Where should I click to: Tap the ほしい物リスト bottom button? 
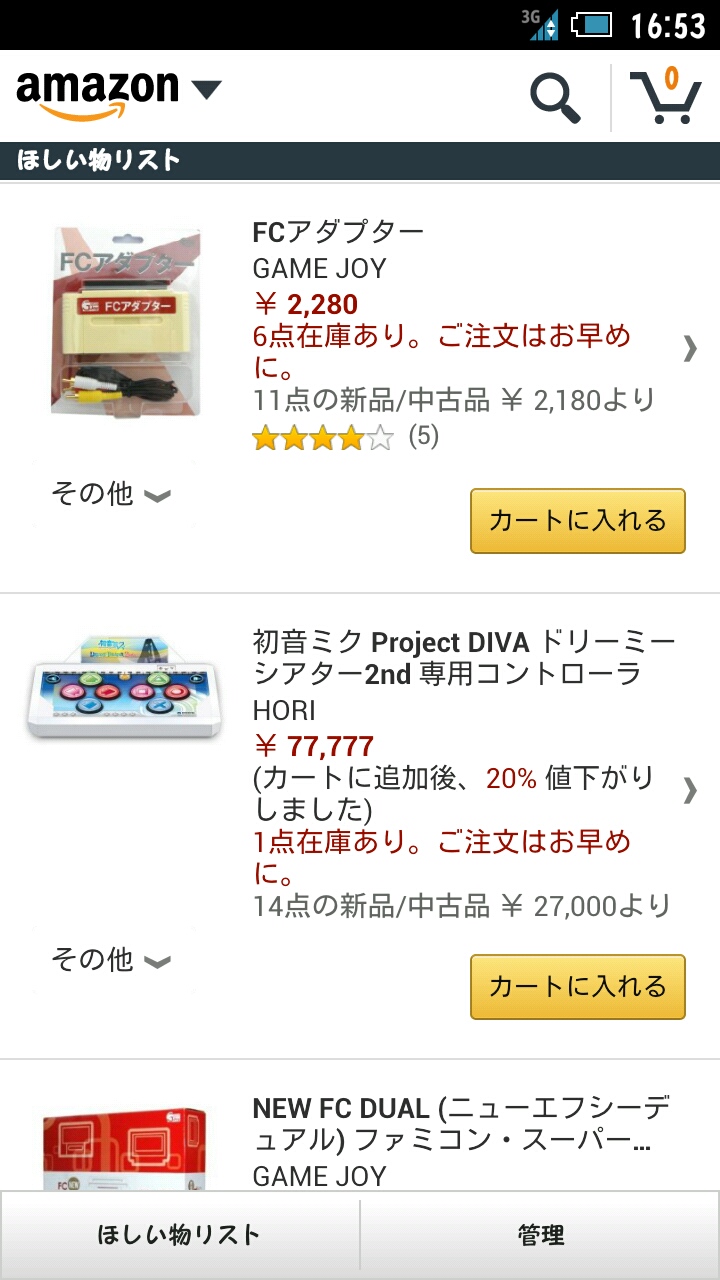point(179,1235)
